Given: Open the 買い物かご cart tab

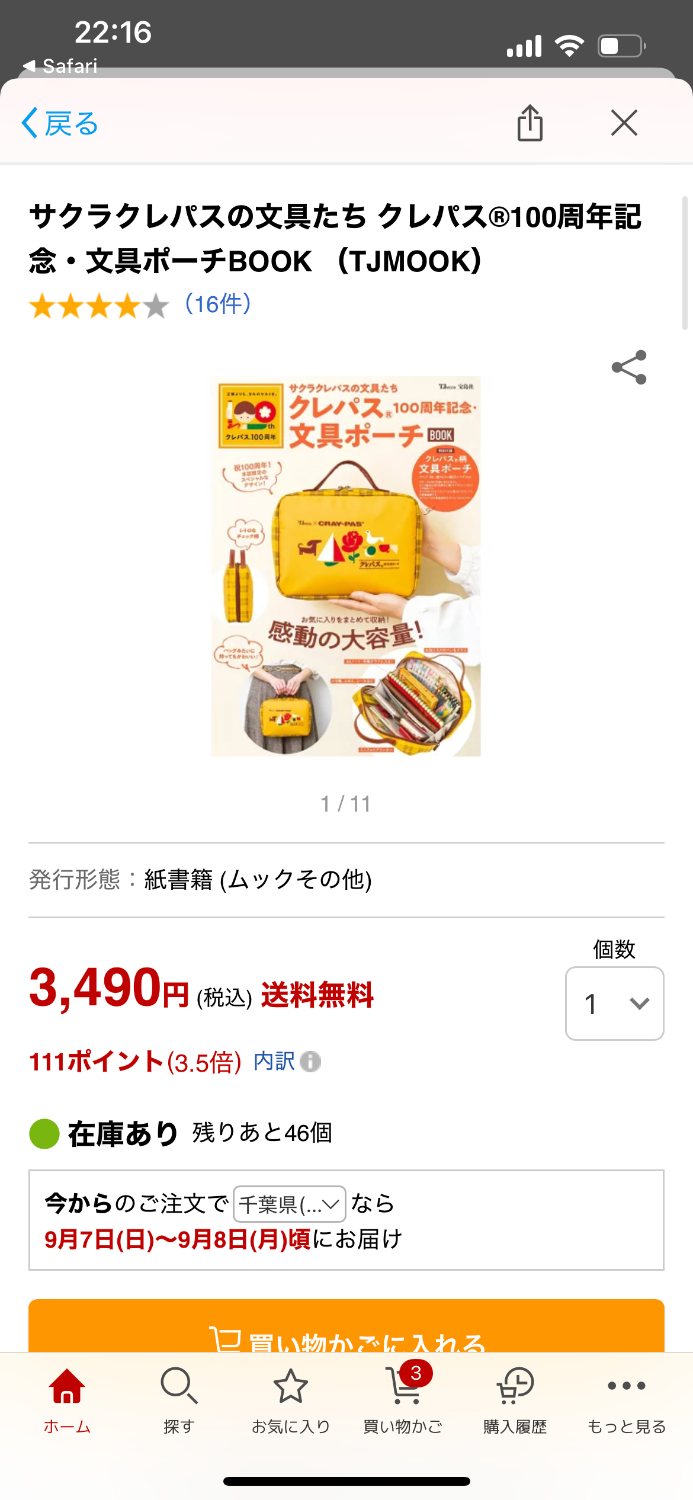Looking at the screenshot, I should click(x=403, y=1402).
